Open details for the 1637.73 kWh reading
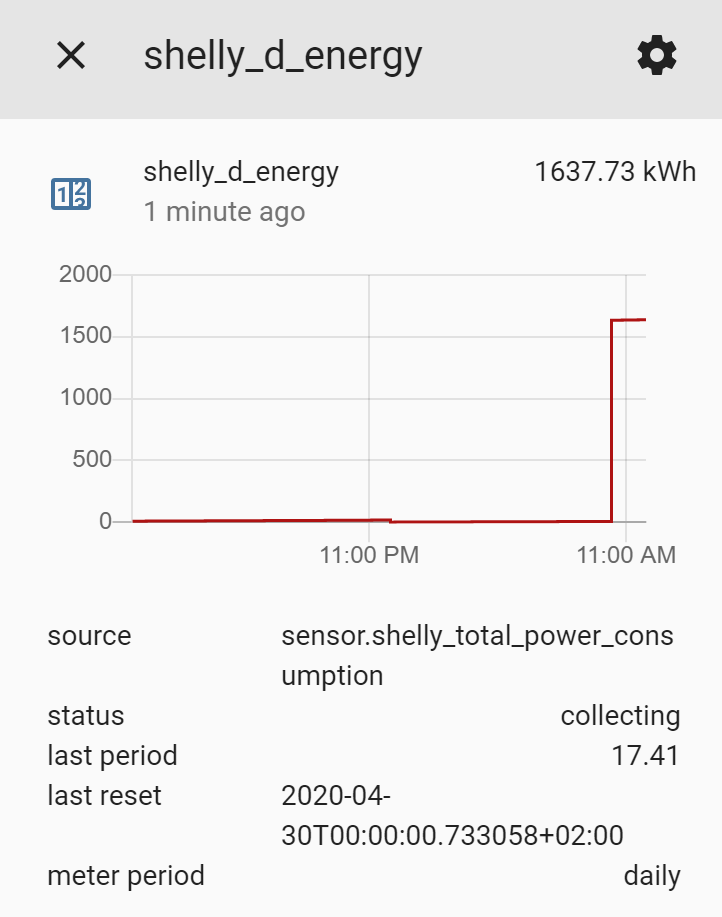Image resolution: width=722 pixels, height=917 pixels. [x=614, y=172]
